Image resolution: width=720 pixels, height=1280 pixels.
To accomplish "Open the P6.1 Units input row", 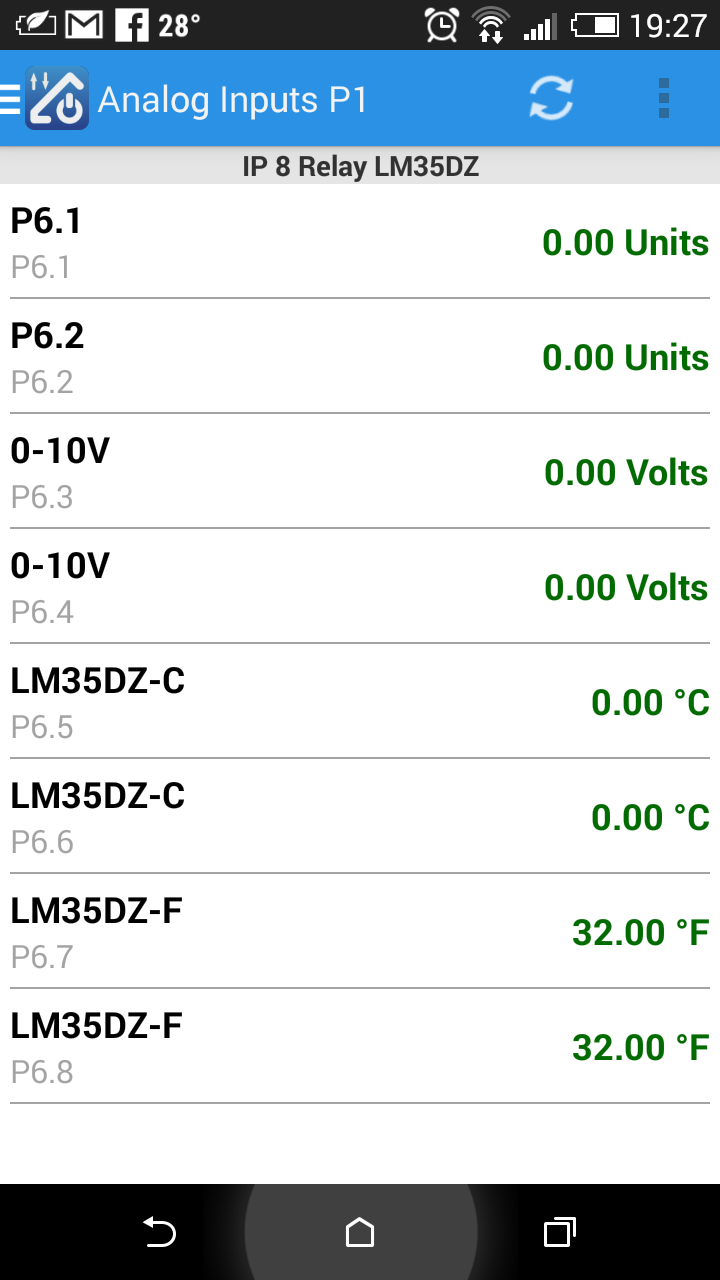I will [360, 242].
